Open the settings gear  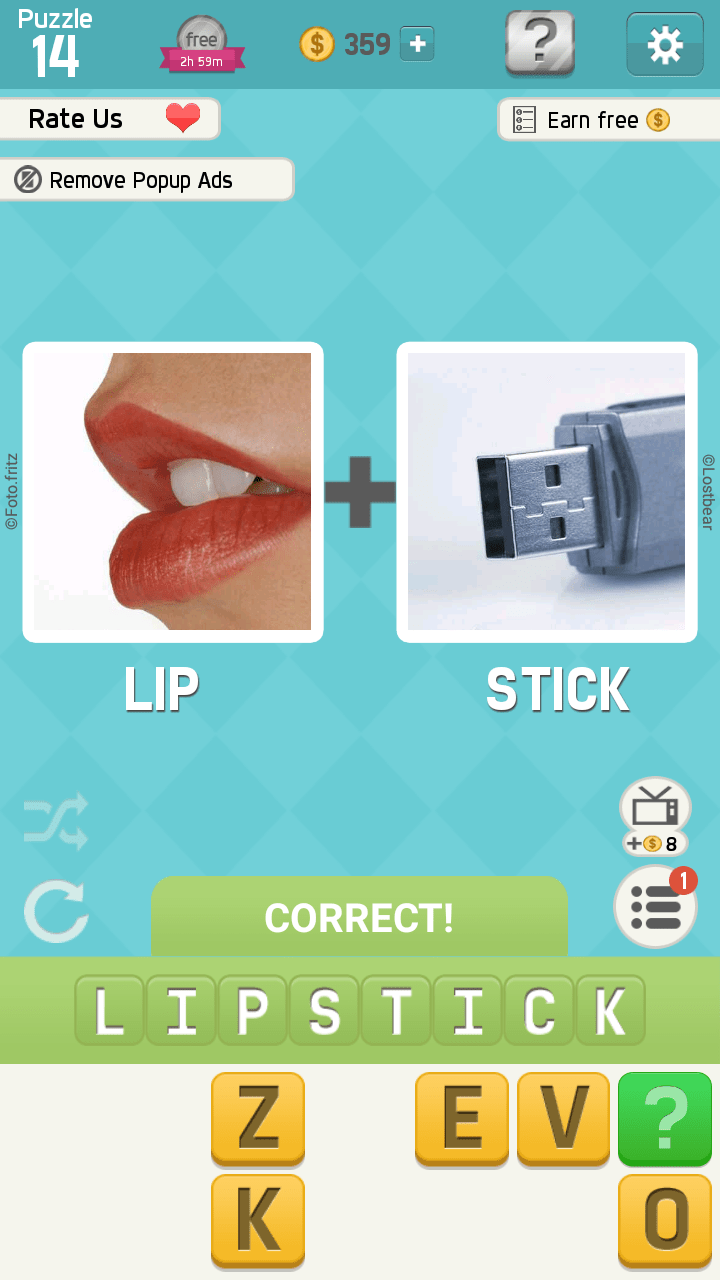pos(664,44)
